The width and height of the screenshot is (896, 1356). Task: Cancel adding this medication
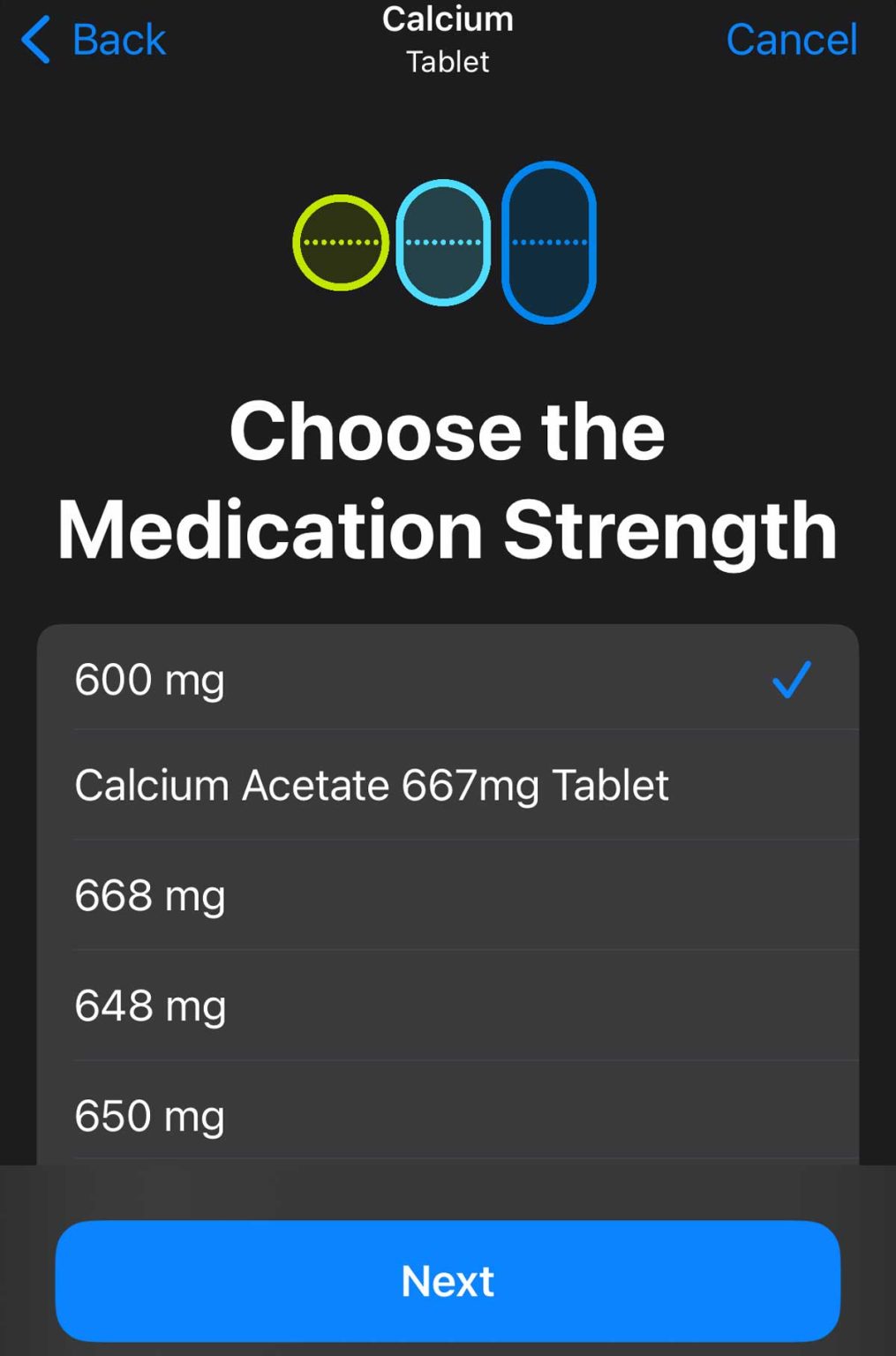click(792, 40)
